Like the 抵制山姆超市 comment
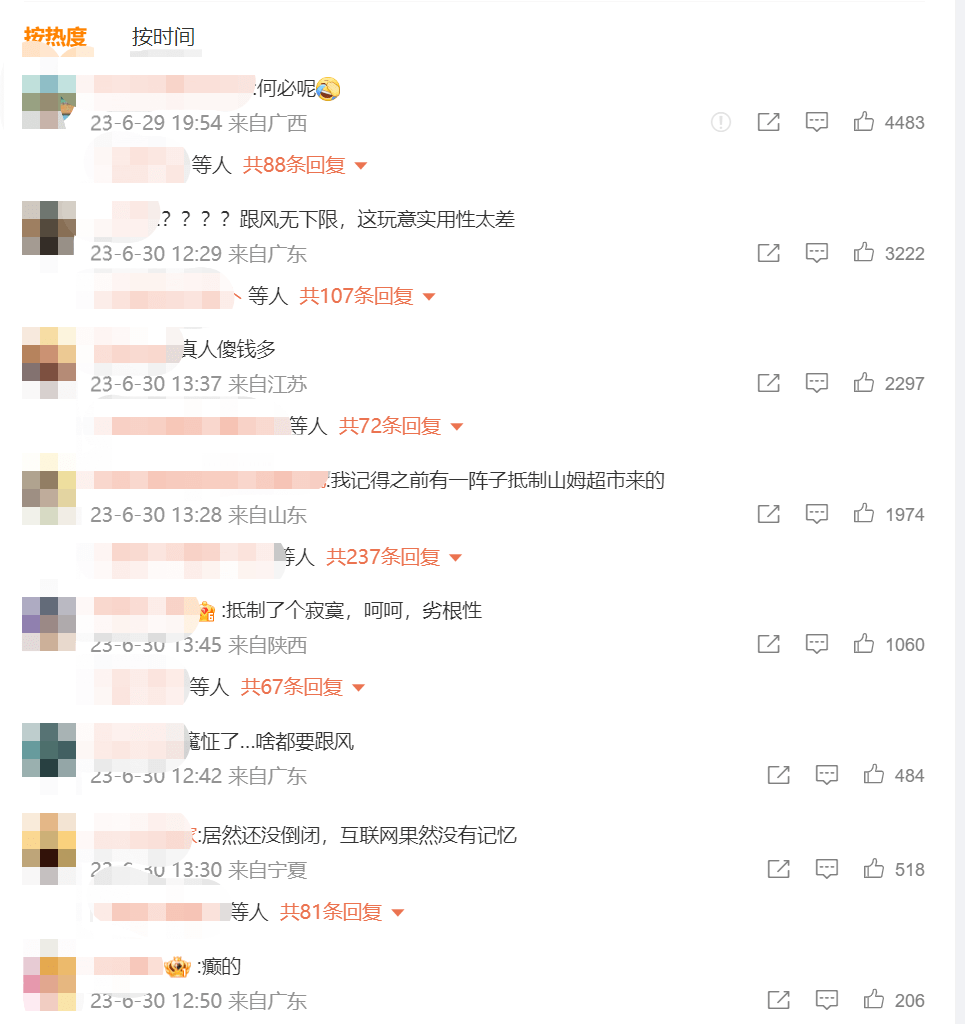The width and height of the screenshot is (965, 1024). pyautogui.click(x=864, y=514)
